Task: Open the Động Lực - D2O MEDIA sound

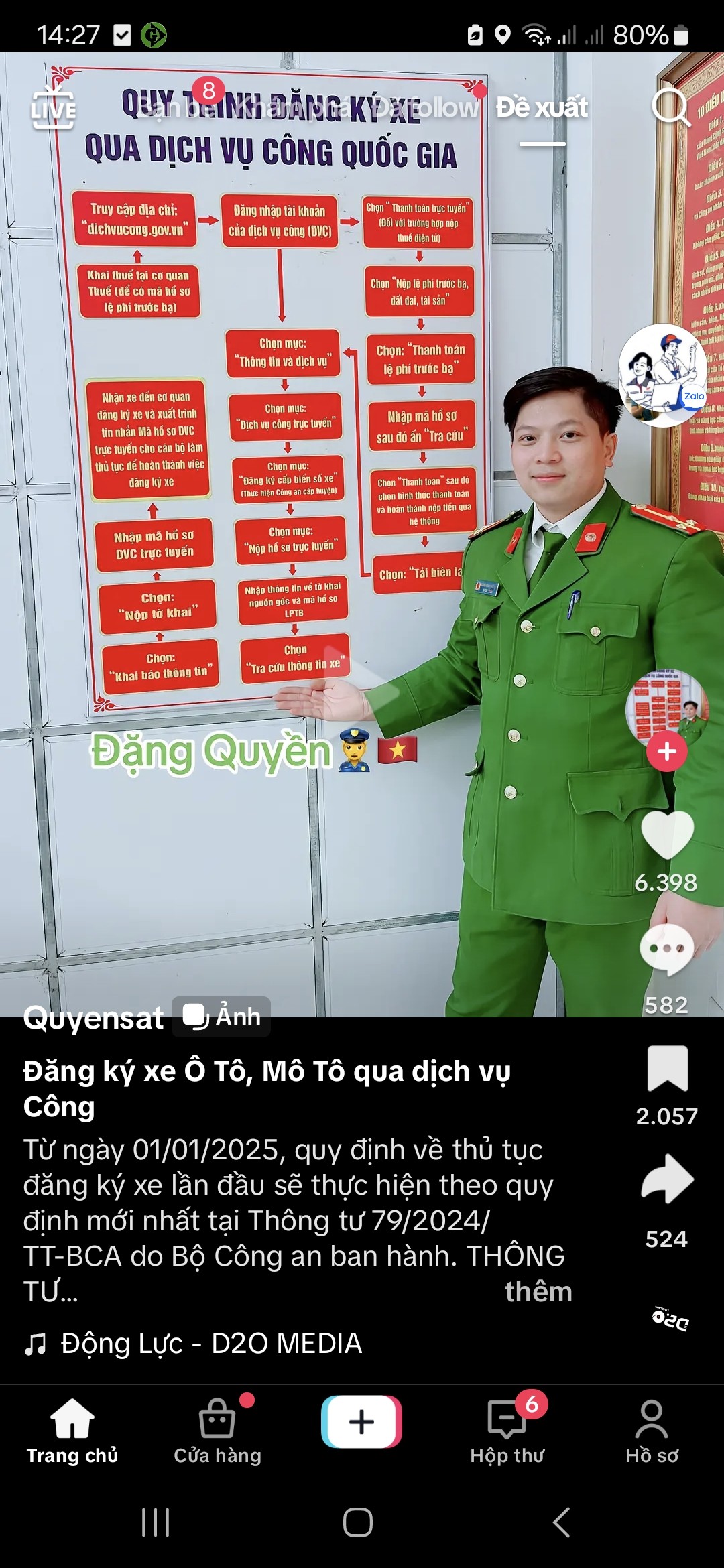Action: tap(210, 1344)
